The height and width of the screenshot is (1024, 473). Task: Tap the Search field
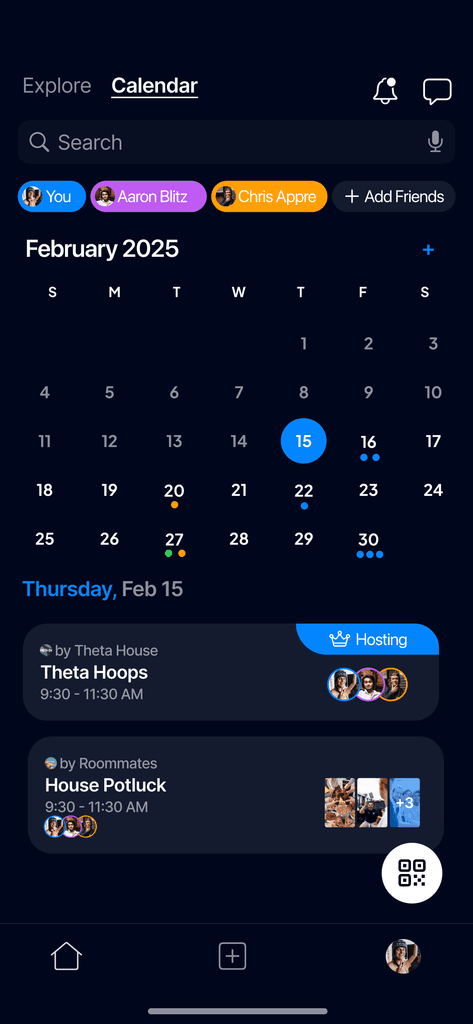(x=236, y=142)
